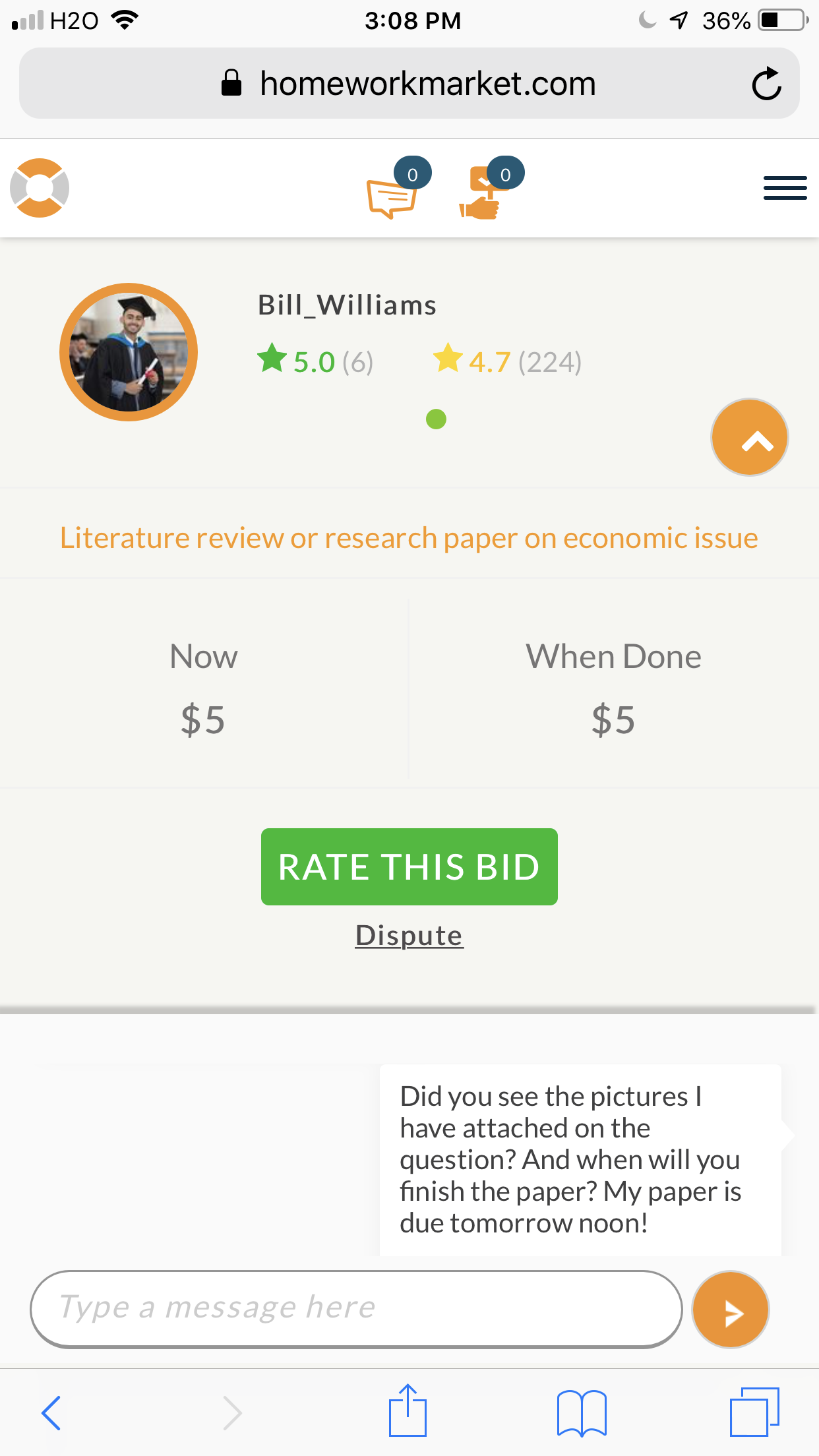Screen dimensions: 819x1456
Task: Tap the homeworkmarket.com address bar
Action: pos(409,83)
